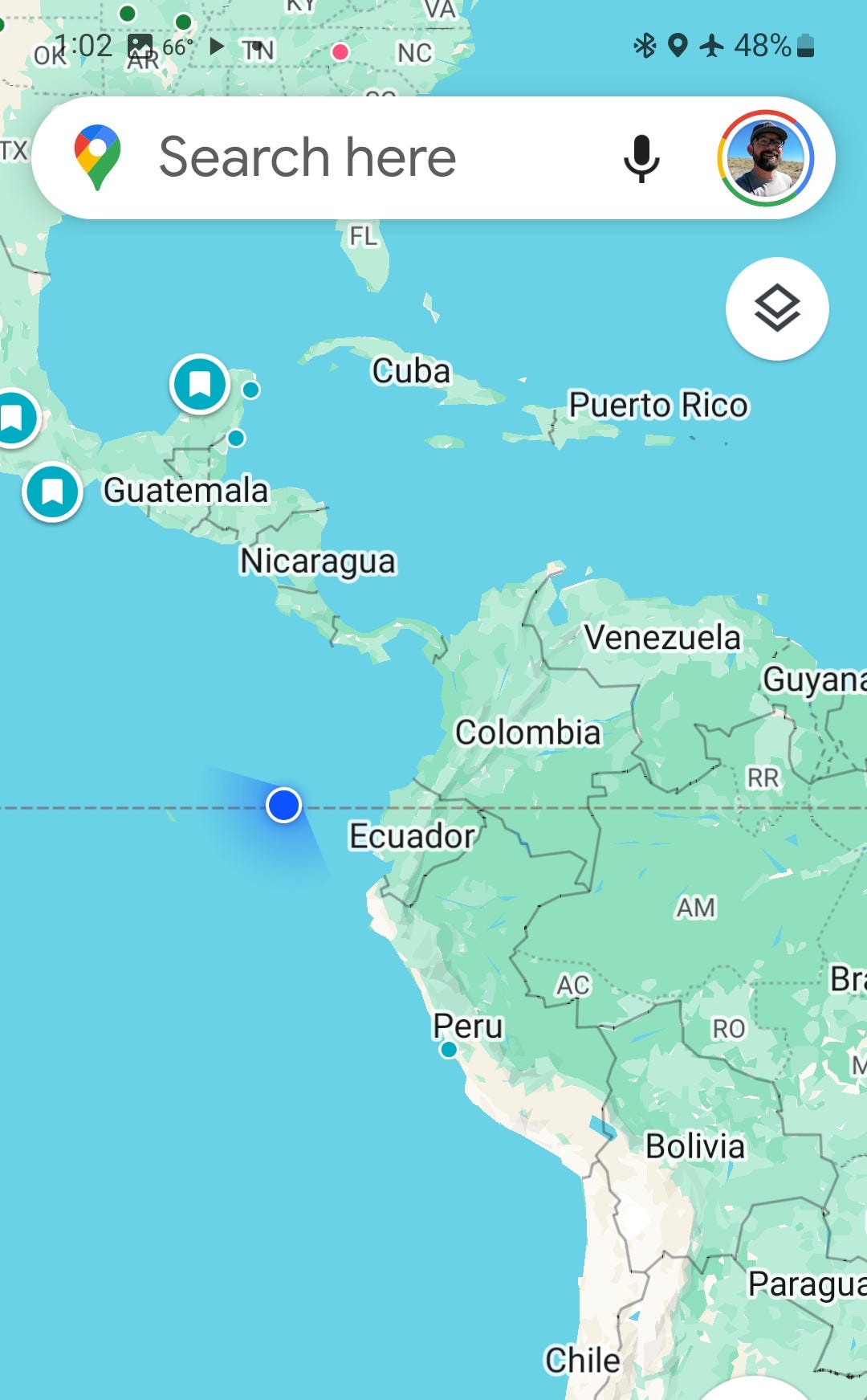Open the map layers button
Screen dimensions: 867x1400
coord(777,309)
